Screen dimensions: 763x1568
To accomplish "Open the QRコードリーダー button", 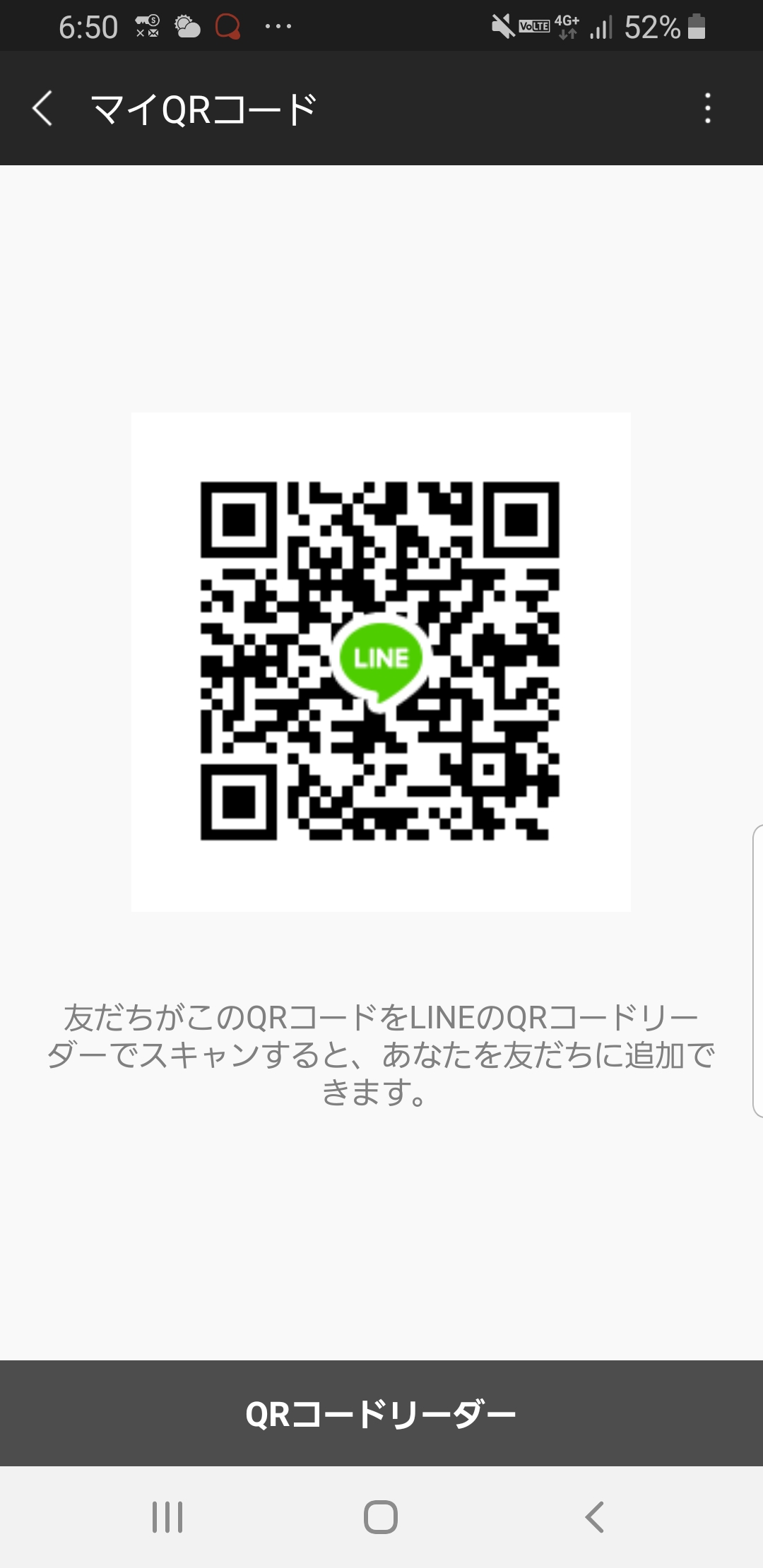I will (x=381, y=1414).
